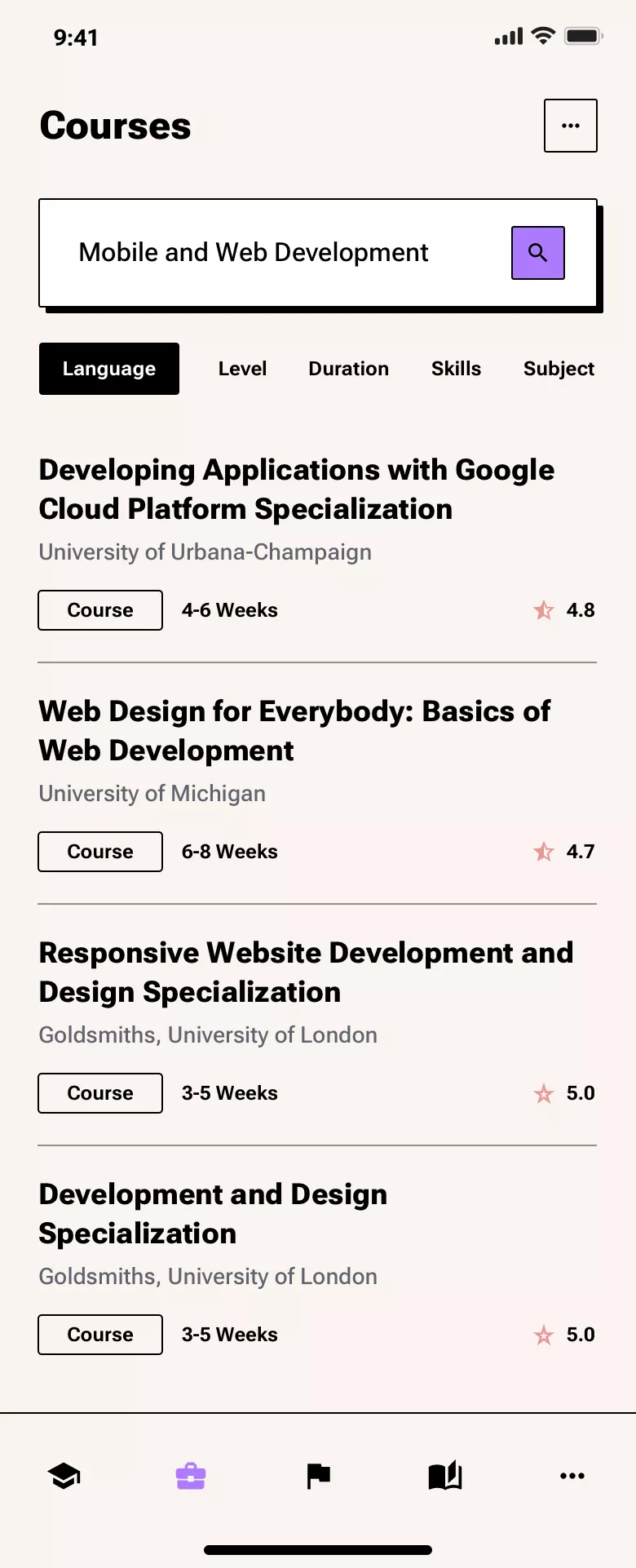Tap the search magnifier icon
Viewport: 636px width, 1568px height.
537,253
